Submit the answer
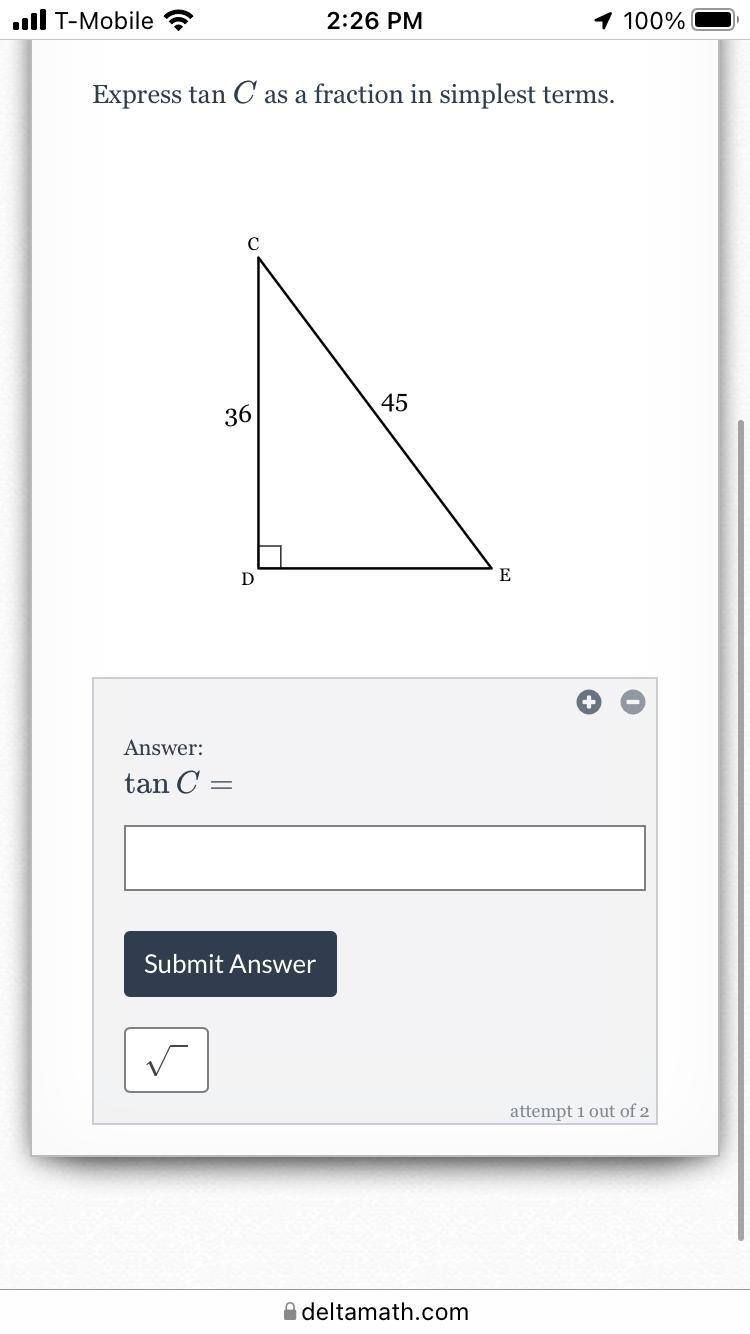 [230, 964]
